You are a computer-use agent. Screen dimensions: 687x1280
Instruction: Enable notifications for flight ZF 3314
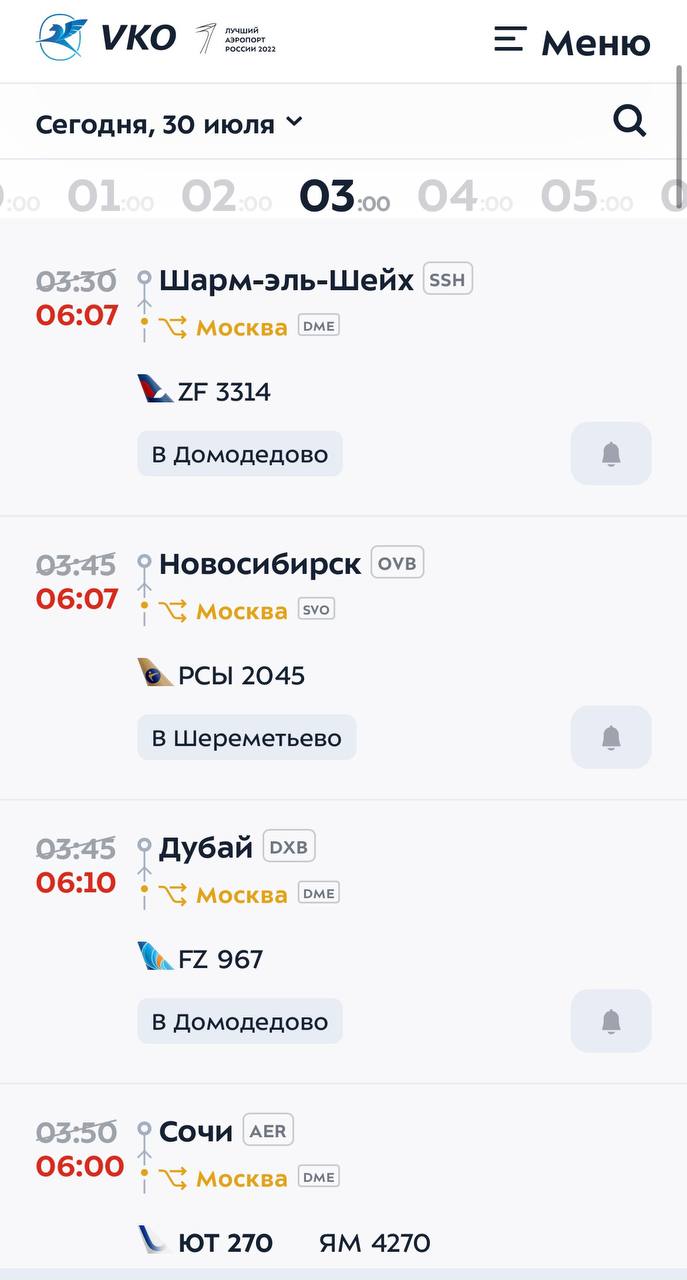[611, 454]
